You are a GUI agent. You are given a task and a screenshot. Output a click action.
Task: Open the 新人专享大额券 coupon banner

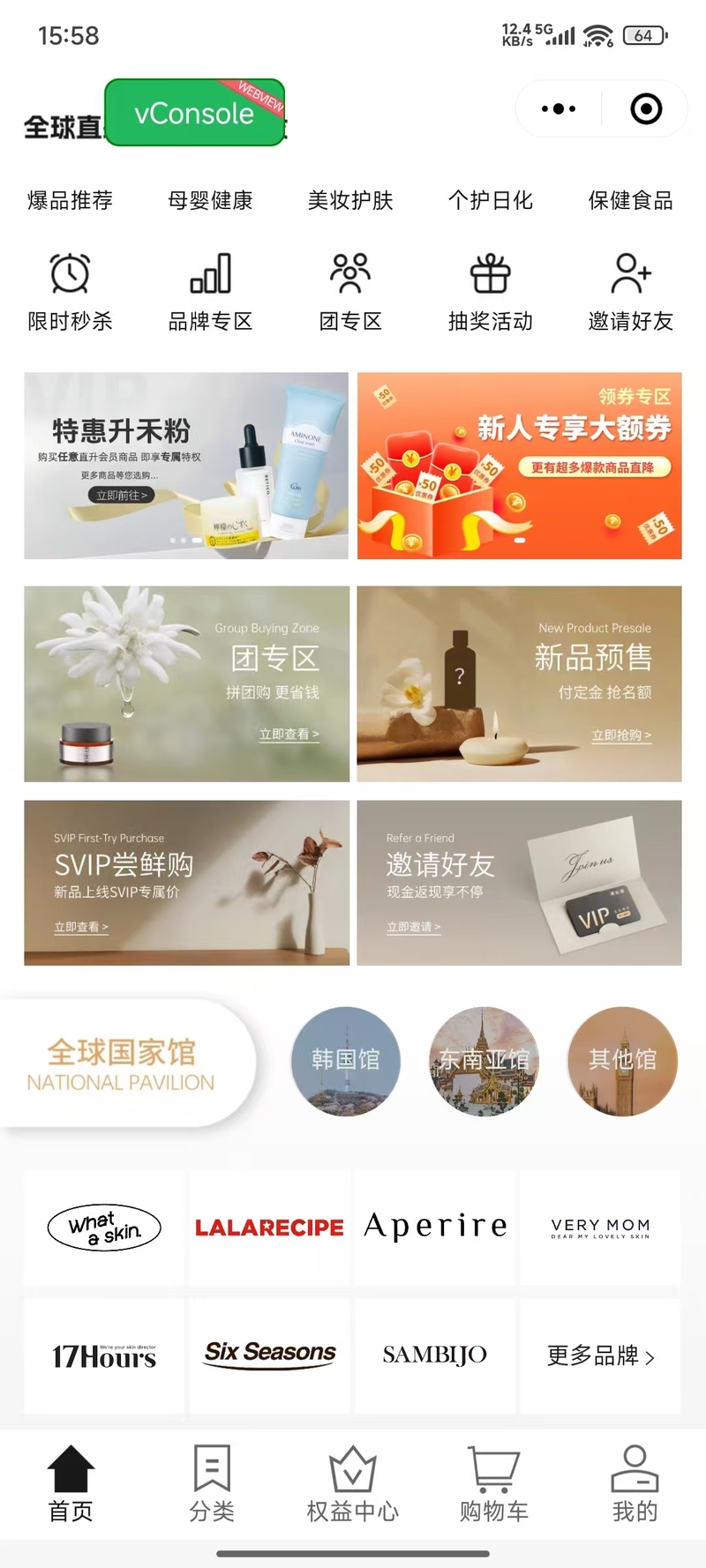(519, 466)
